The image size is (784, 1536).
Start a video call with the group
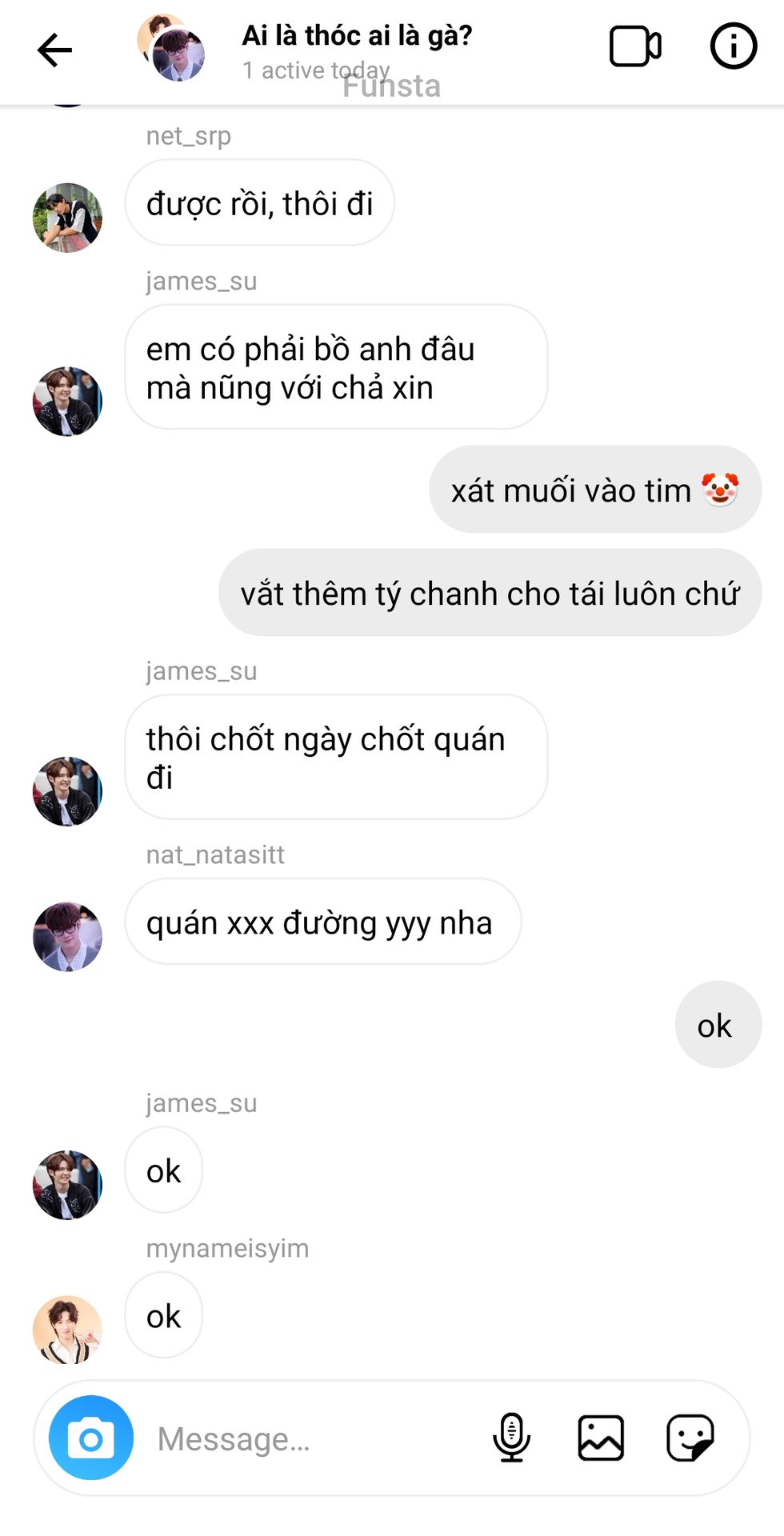click(635, 46)
